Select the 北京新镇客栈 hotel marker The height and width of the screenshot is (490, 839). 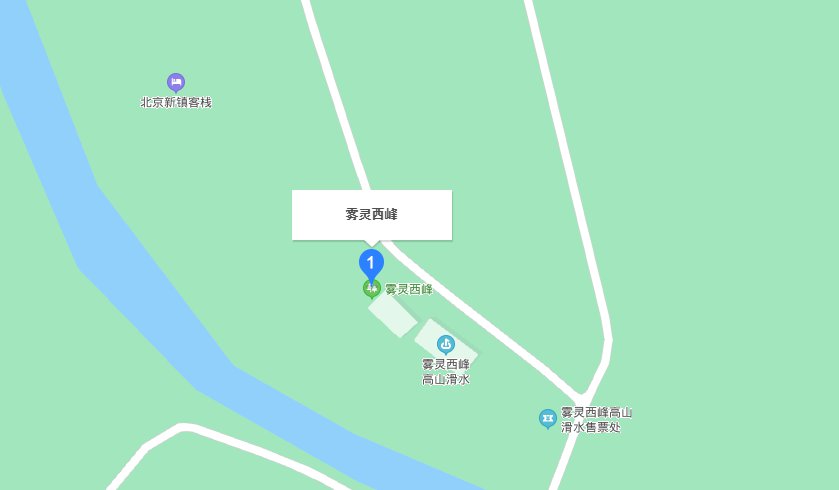(x=176, y=82)
